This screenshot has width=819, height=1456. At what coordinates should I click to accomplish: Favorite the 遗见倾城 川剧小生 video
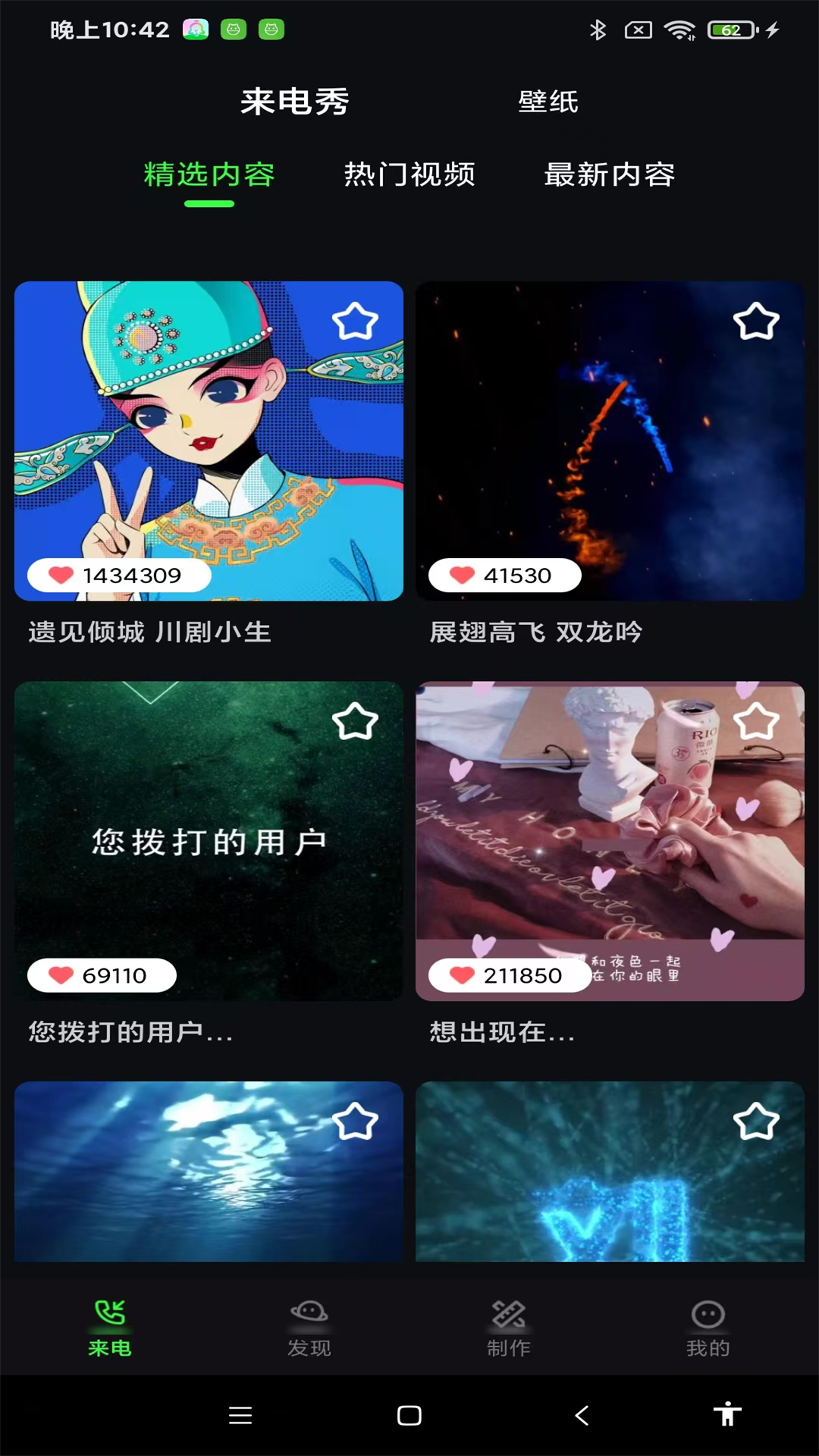click(355, 322)
